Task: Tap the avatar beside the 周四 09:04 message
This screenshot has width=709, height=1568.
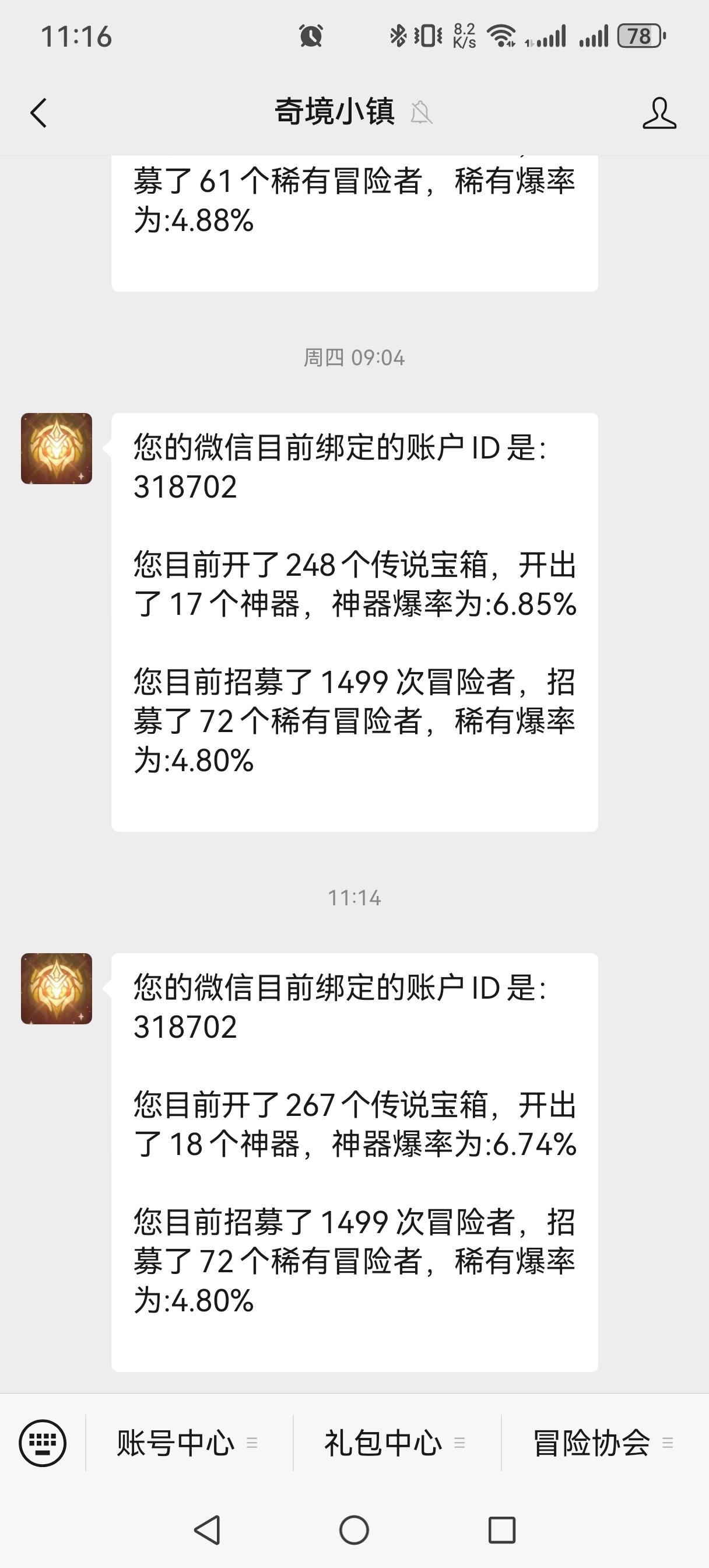Action: coord(57,449)
